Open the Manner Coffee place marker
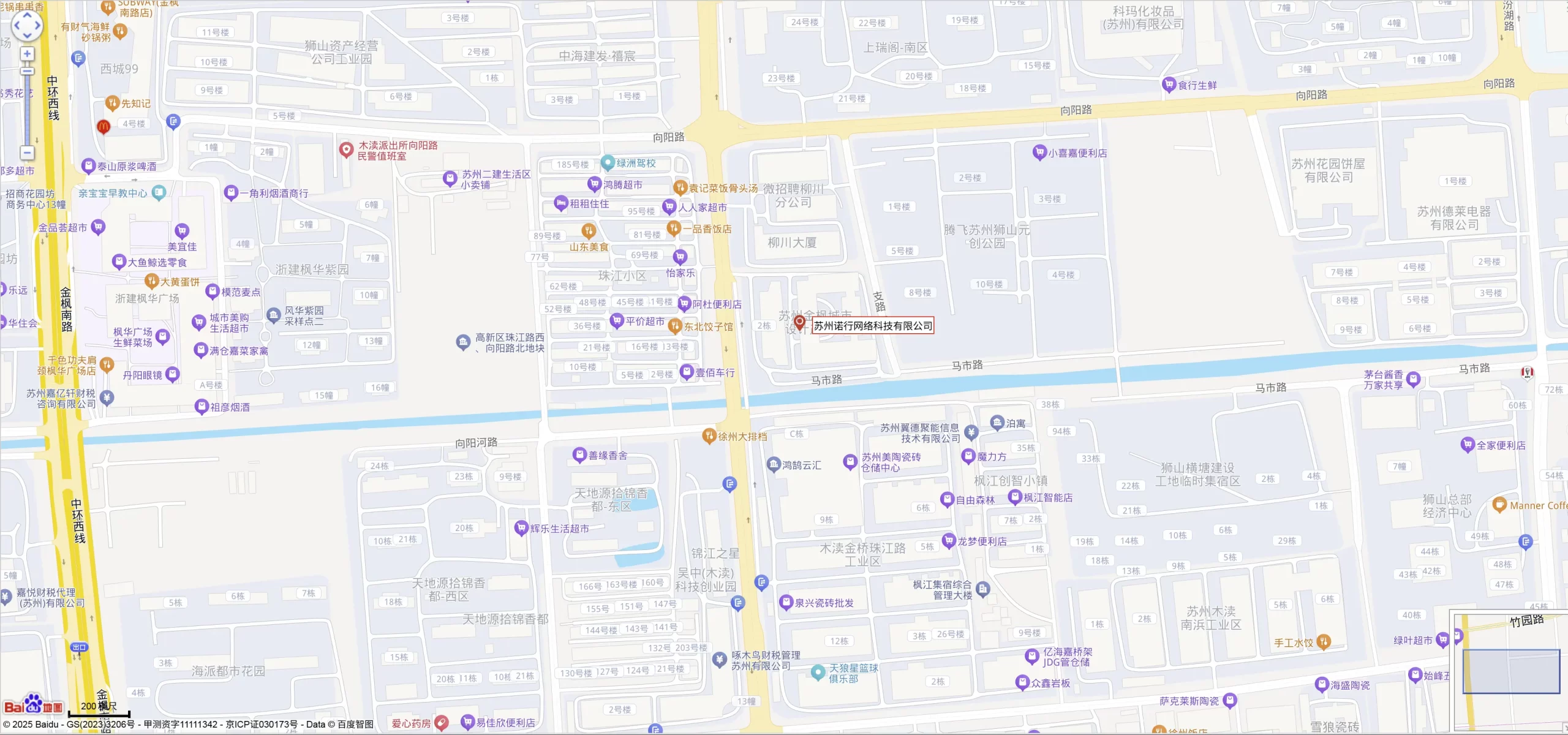Image resolution: width=1568 pixels, height=735 pixels. point(1499,505)
